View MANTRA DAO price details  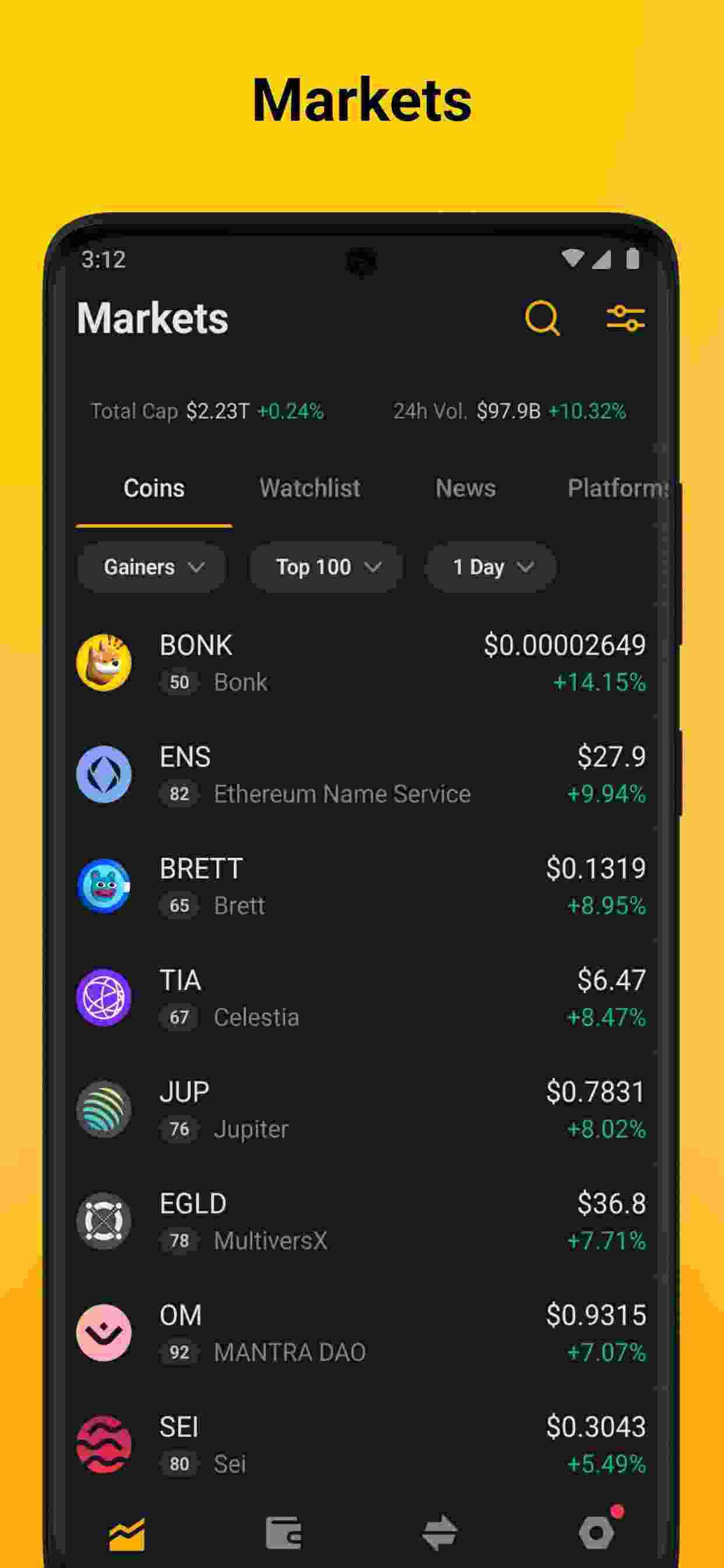(362, 1333)
